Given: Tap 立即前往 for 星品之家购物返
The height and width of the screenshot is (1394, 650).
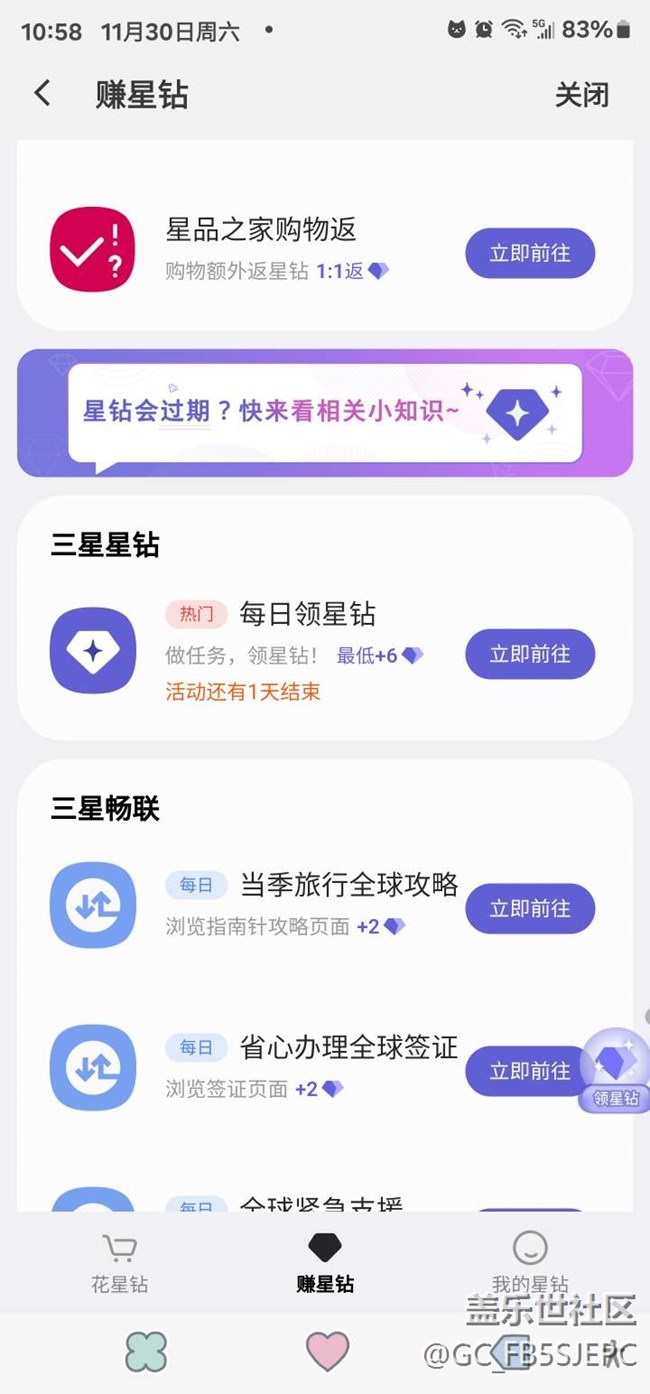Looking at the screenshot, I should point(530,253).
